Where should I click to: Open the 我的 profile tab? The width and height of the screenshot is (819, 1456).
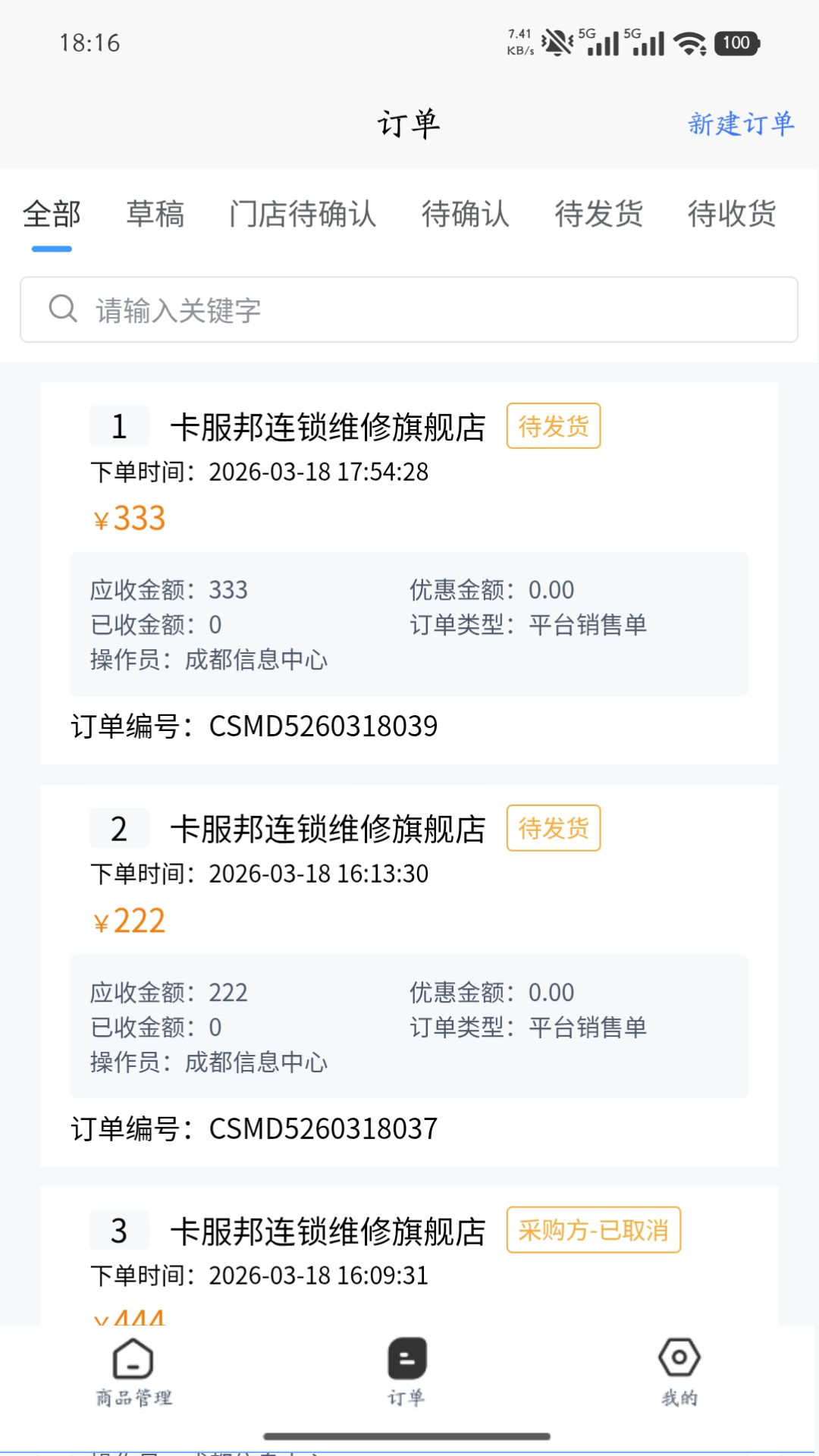679,1373
